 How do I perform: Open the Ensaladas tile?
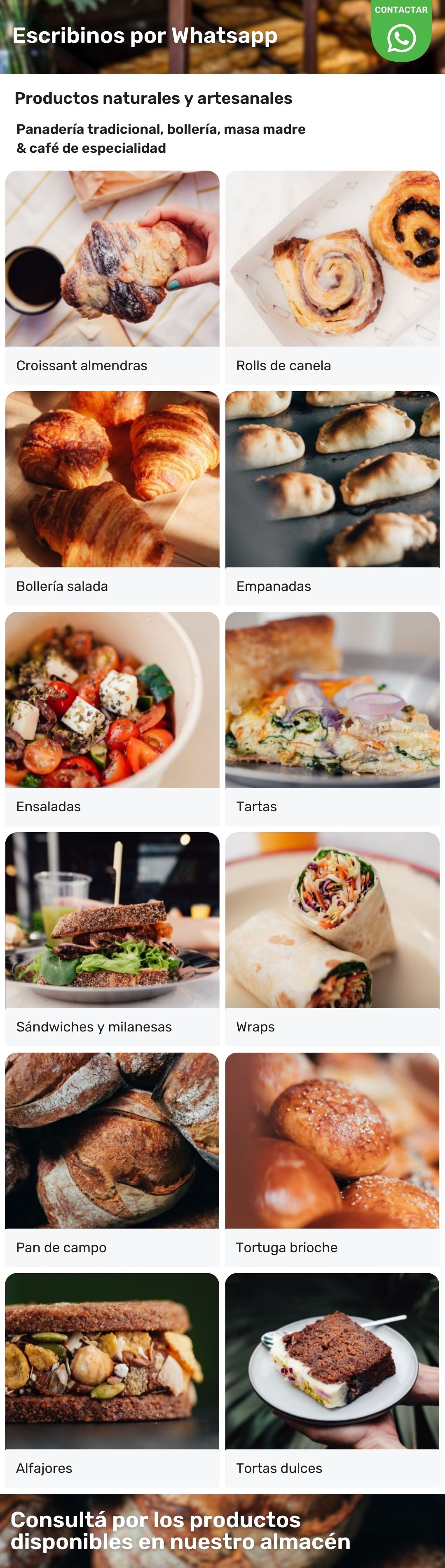pos(112,718)
